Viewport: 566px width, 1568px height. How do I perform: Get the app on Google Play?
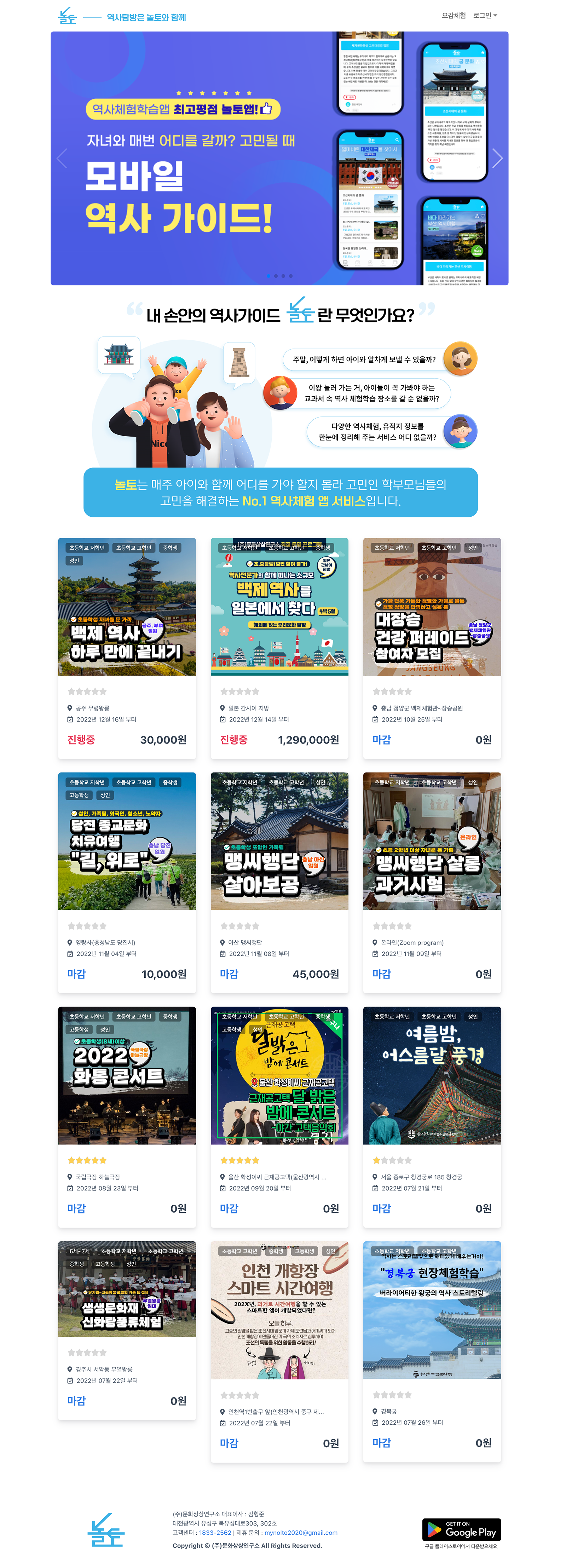tap(461, 1530)
